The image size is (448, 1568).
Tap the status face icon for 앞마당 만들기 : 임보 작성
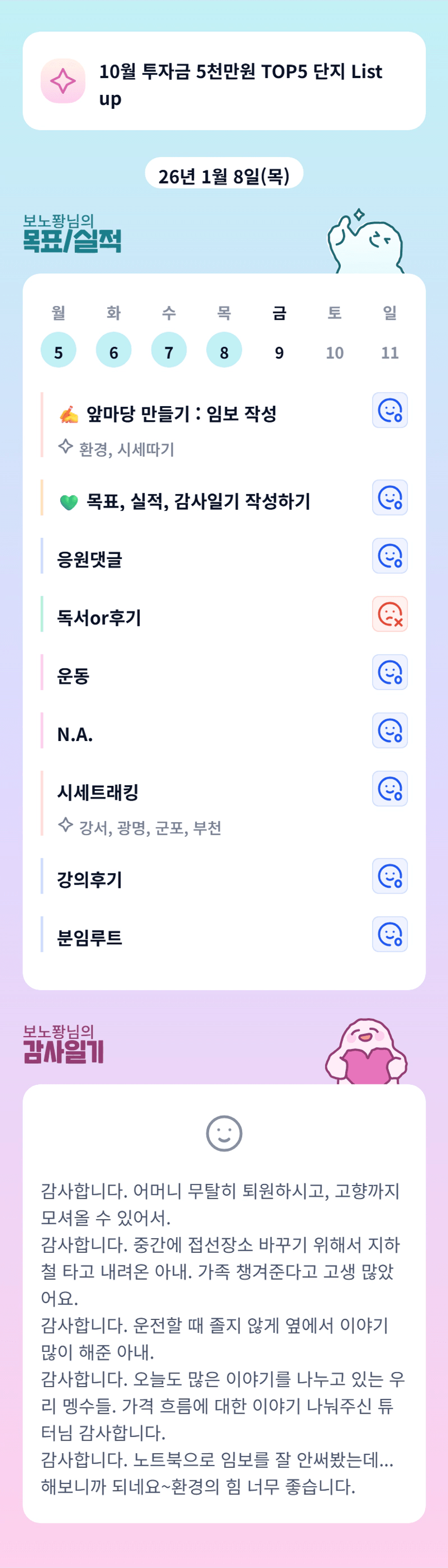[389, 410]
